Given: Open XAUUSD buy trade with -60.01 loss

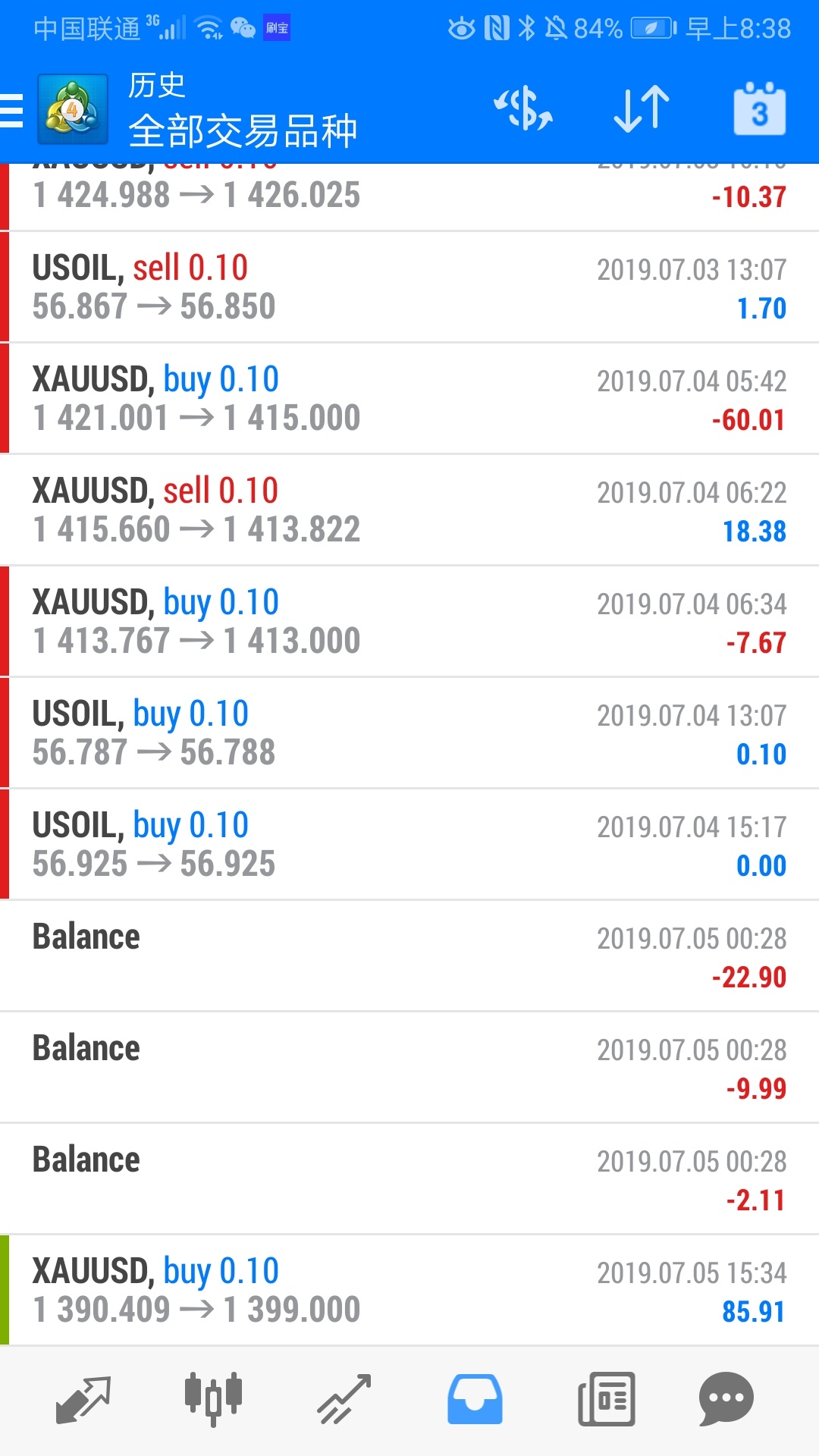Looking at the screenshot, I should (409, 399).
